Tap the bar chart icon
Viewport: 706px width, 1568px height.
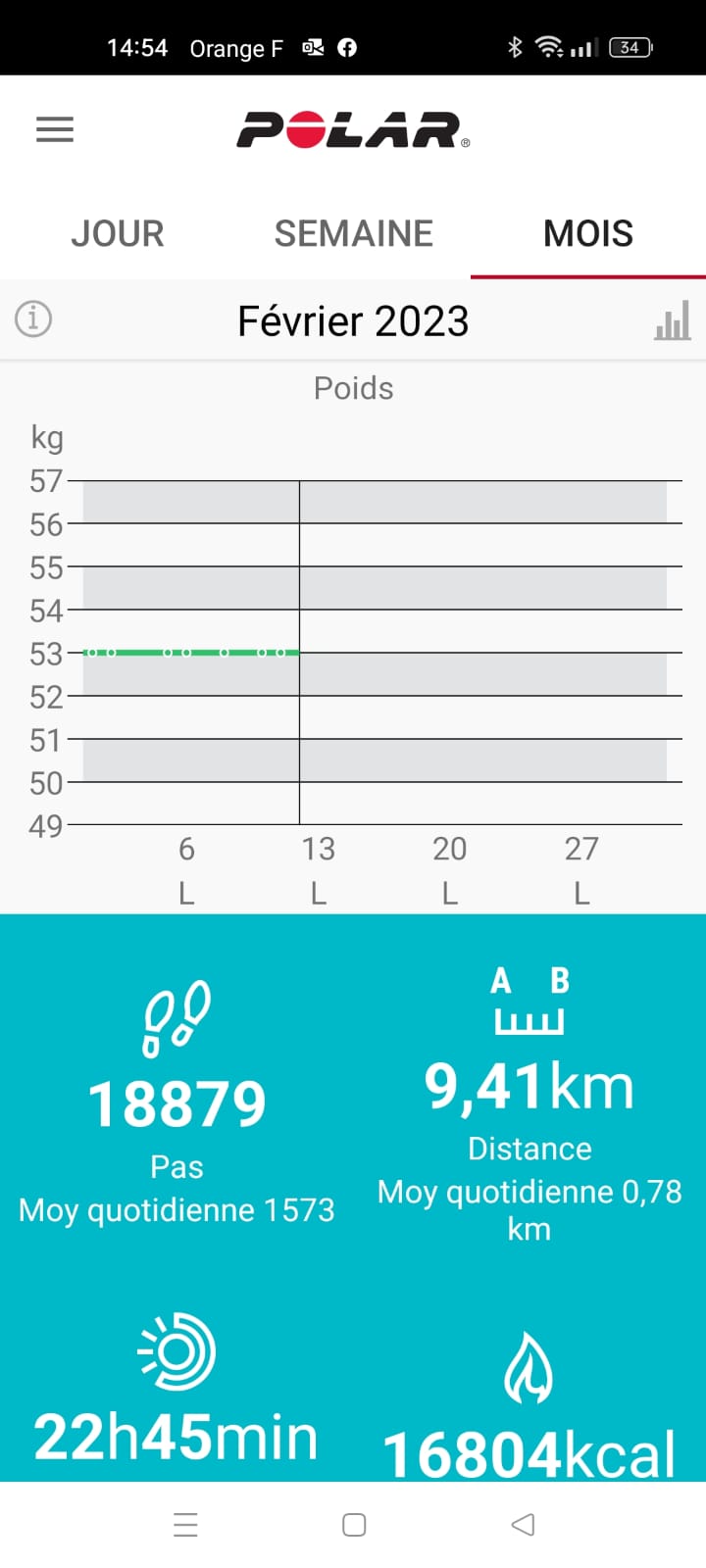673,320
